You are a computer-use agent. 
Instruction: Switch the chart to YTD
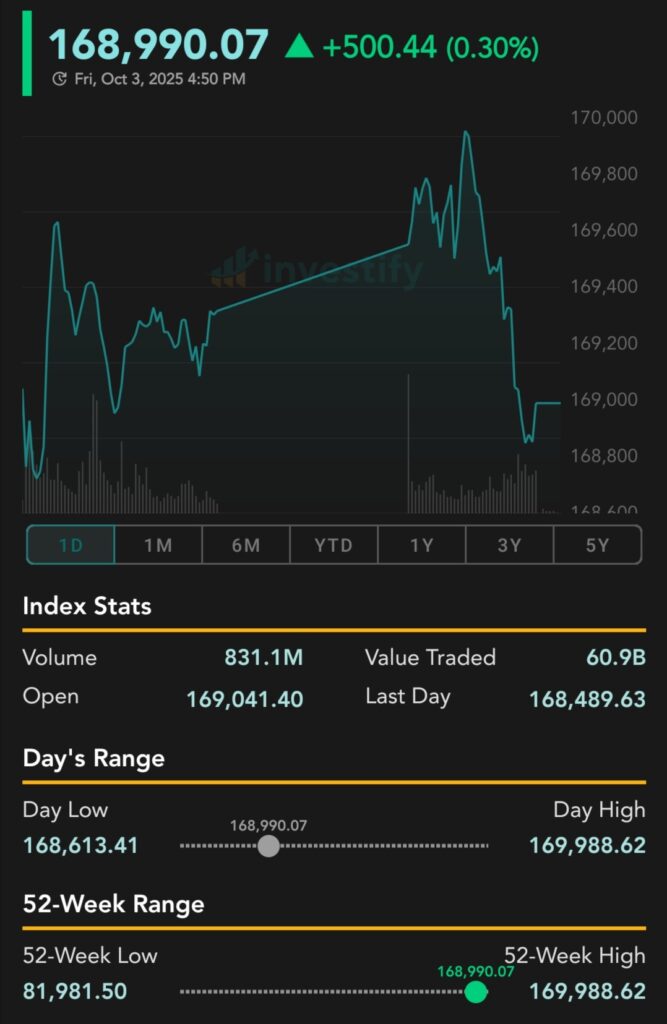[x=334, y=545]
